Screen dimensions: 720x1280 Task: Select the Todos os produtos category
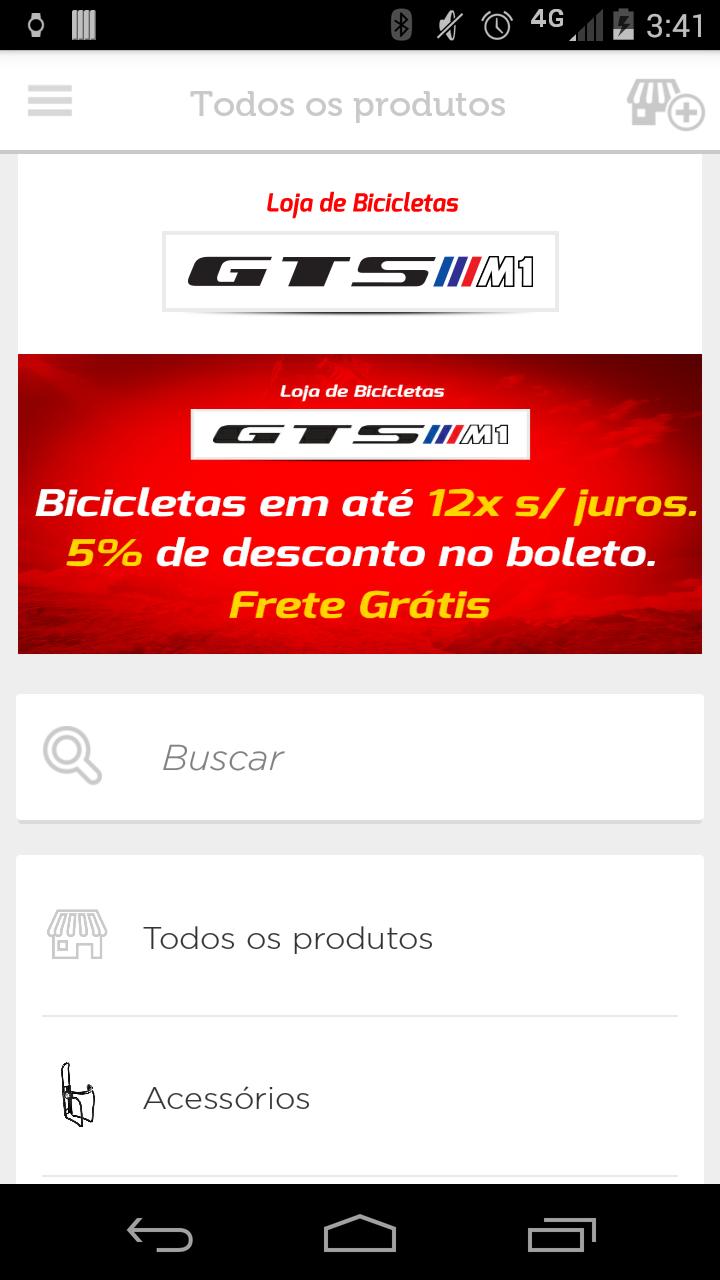(288, 938)
